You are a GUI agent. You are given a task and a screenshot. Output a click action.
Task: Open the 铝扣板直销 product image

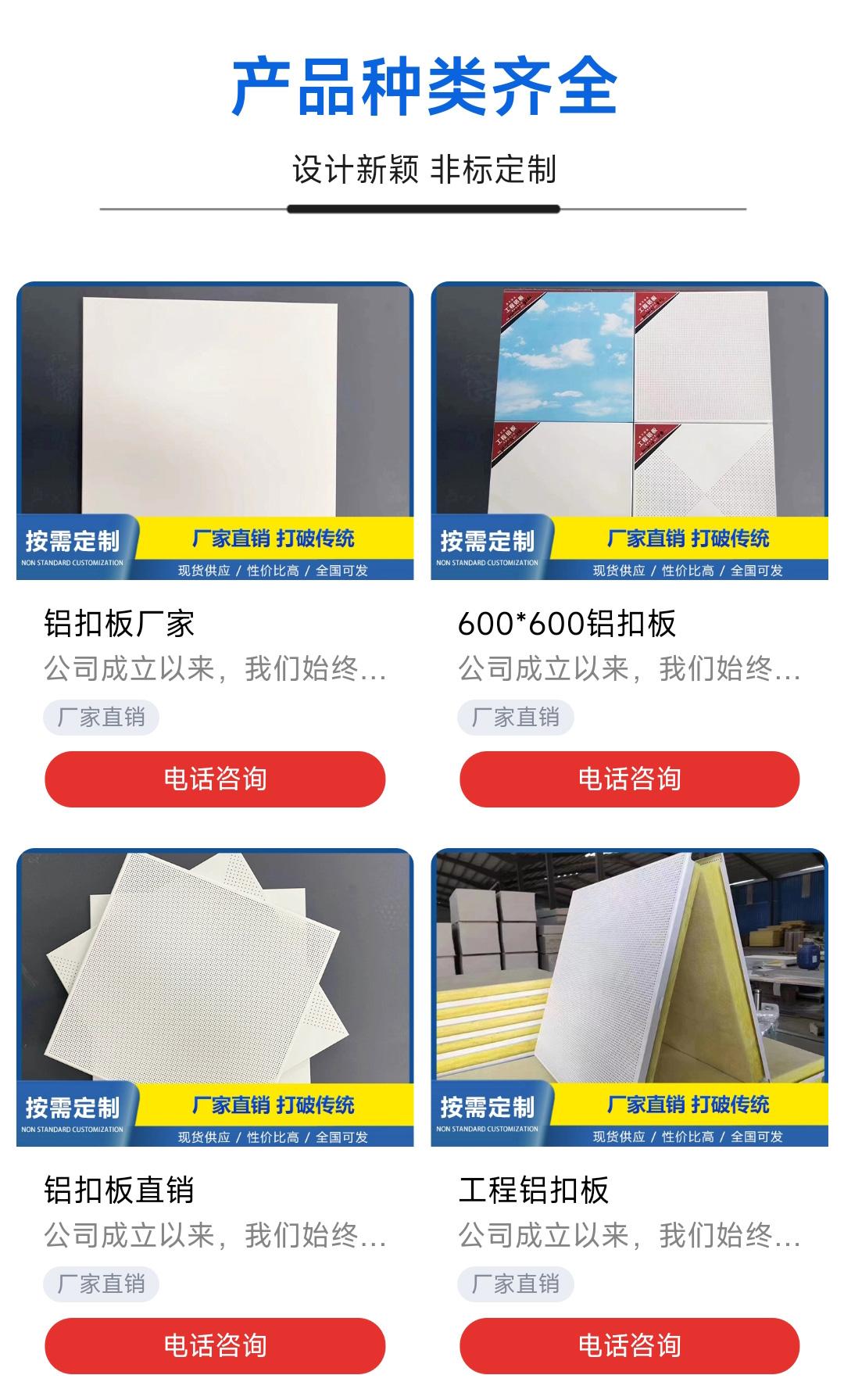[215, 997]
